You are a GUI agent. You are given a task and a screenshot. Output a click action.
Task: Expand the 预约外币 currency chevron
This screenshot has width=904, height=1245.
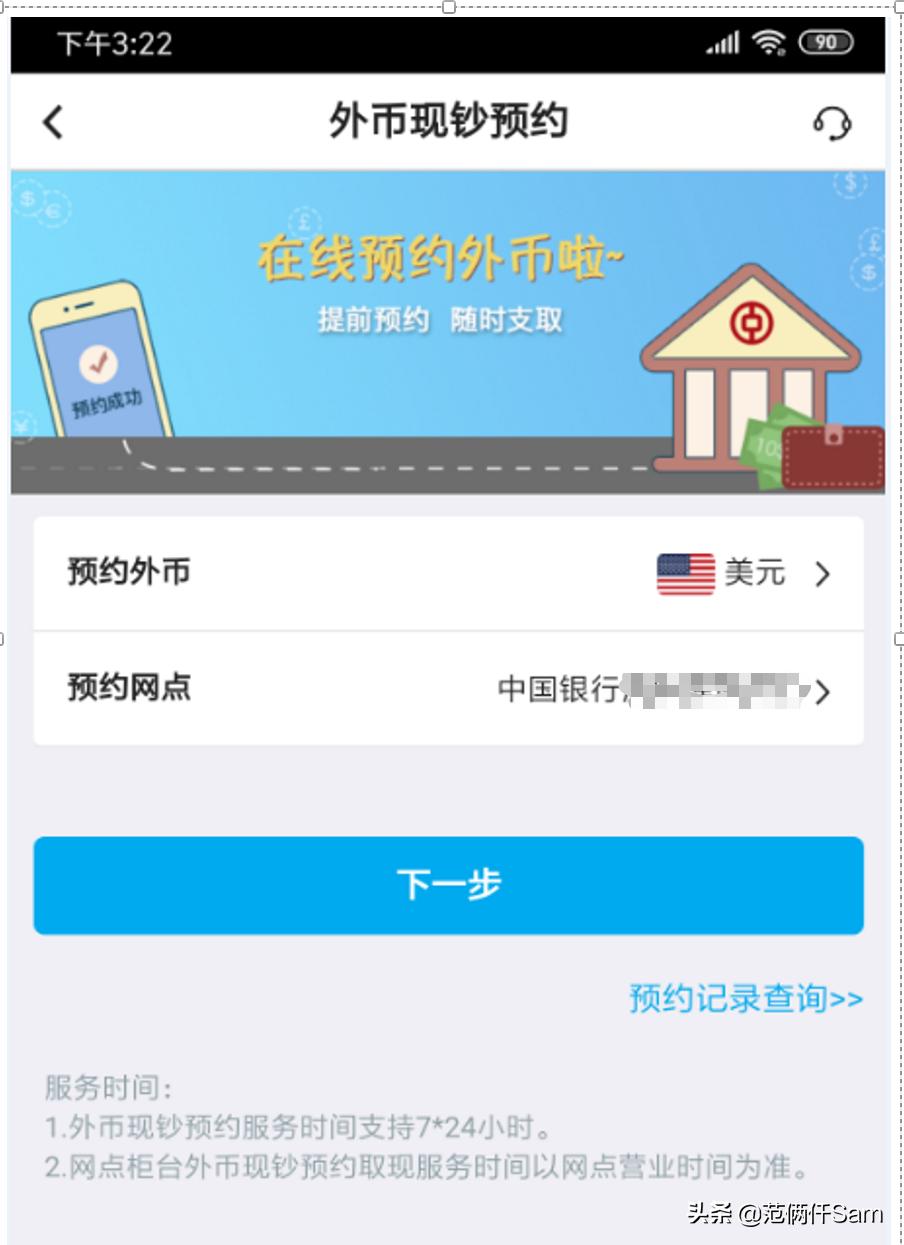point(823,574)
